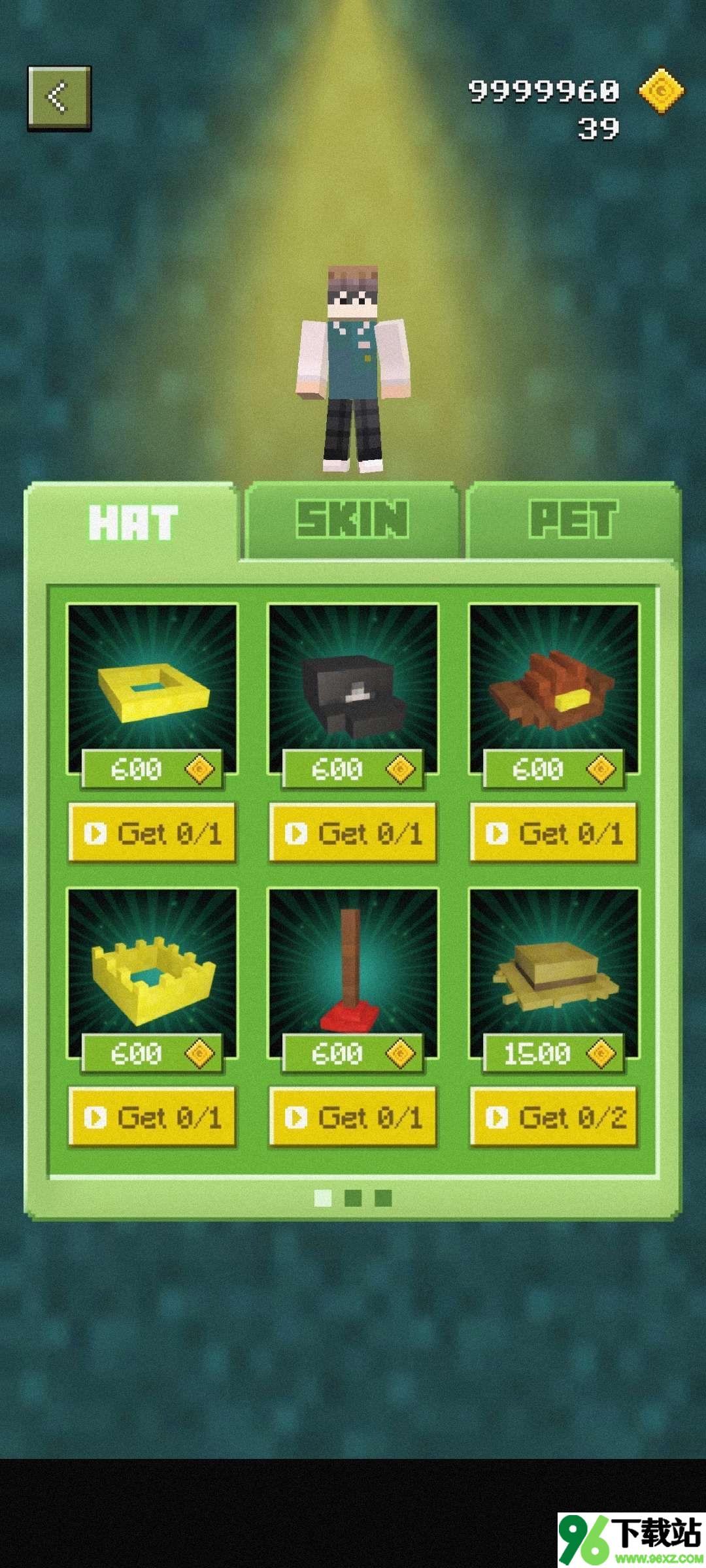Tap Get 0/2 under the straw hat
706x1568 pixels.
point(554,1117)
